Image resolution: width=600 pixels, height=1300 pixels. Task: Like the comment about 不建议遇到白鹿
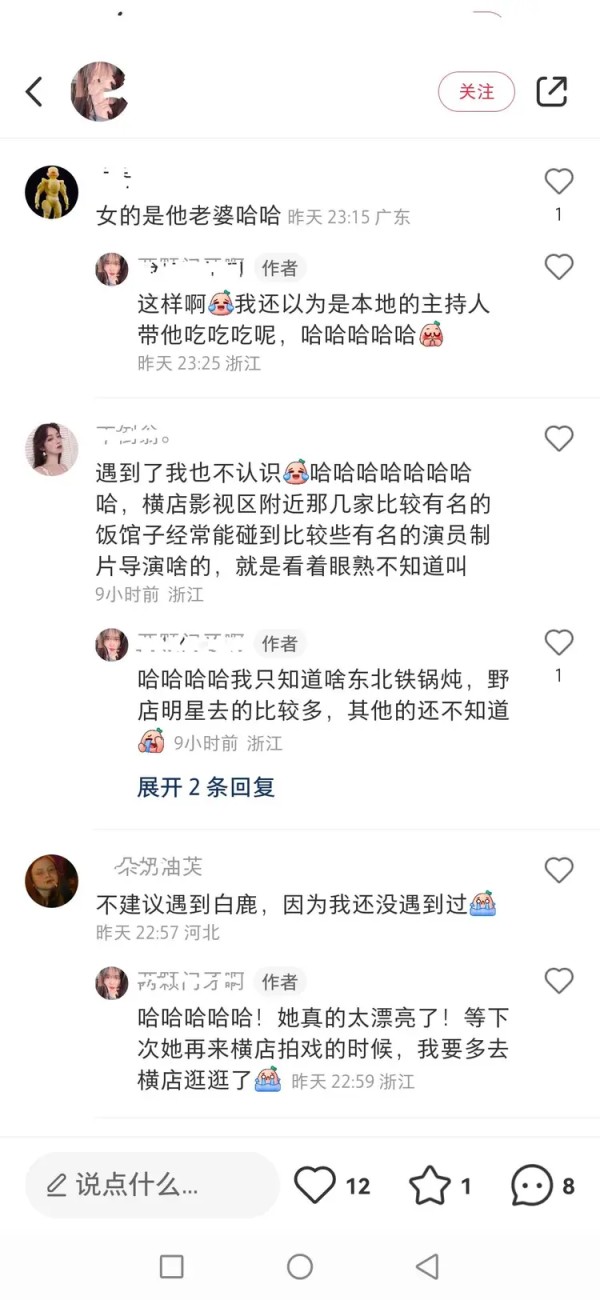point(558,870)
